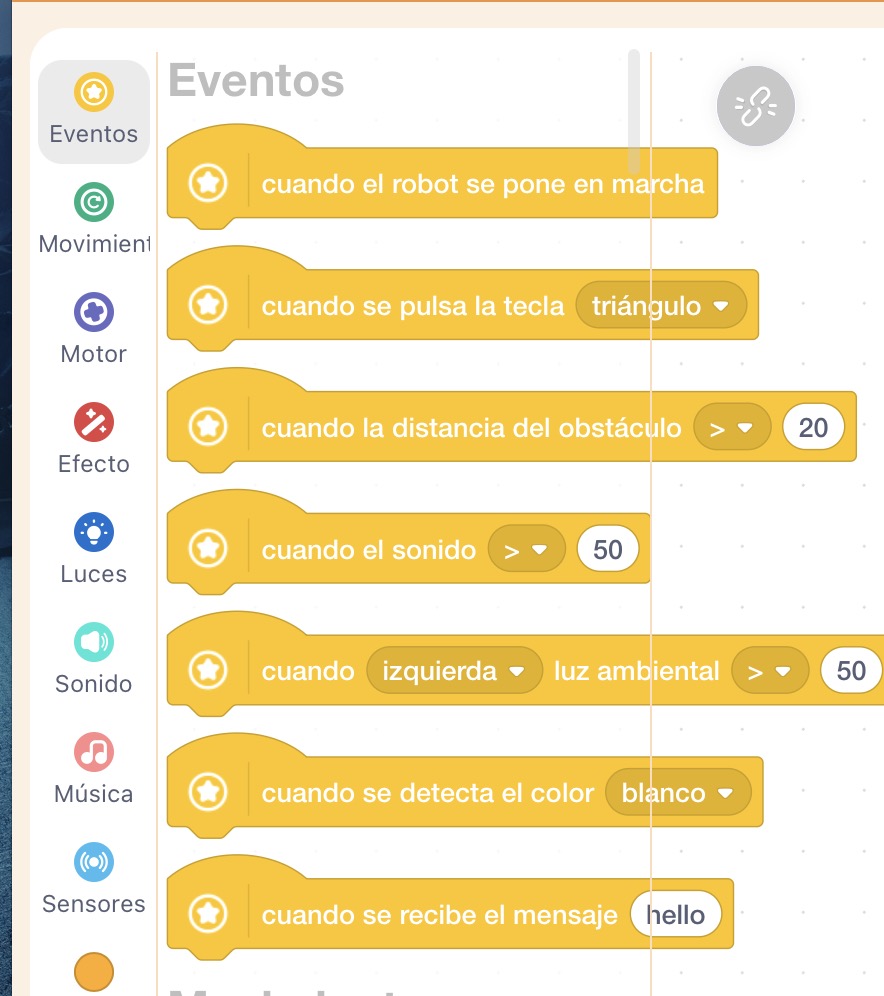Select the Sensores category

[x=93, y=880]
